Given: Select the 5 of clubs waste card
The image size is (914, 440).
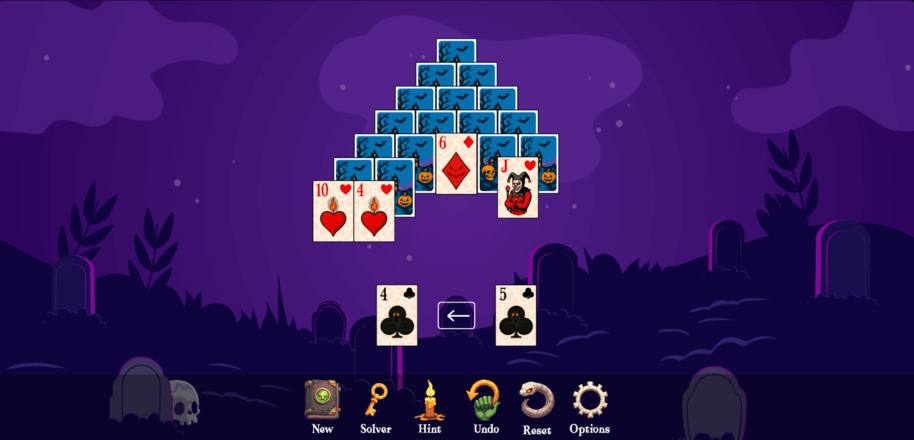Looking at the screenshot, I should point(516,315).
